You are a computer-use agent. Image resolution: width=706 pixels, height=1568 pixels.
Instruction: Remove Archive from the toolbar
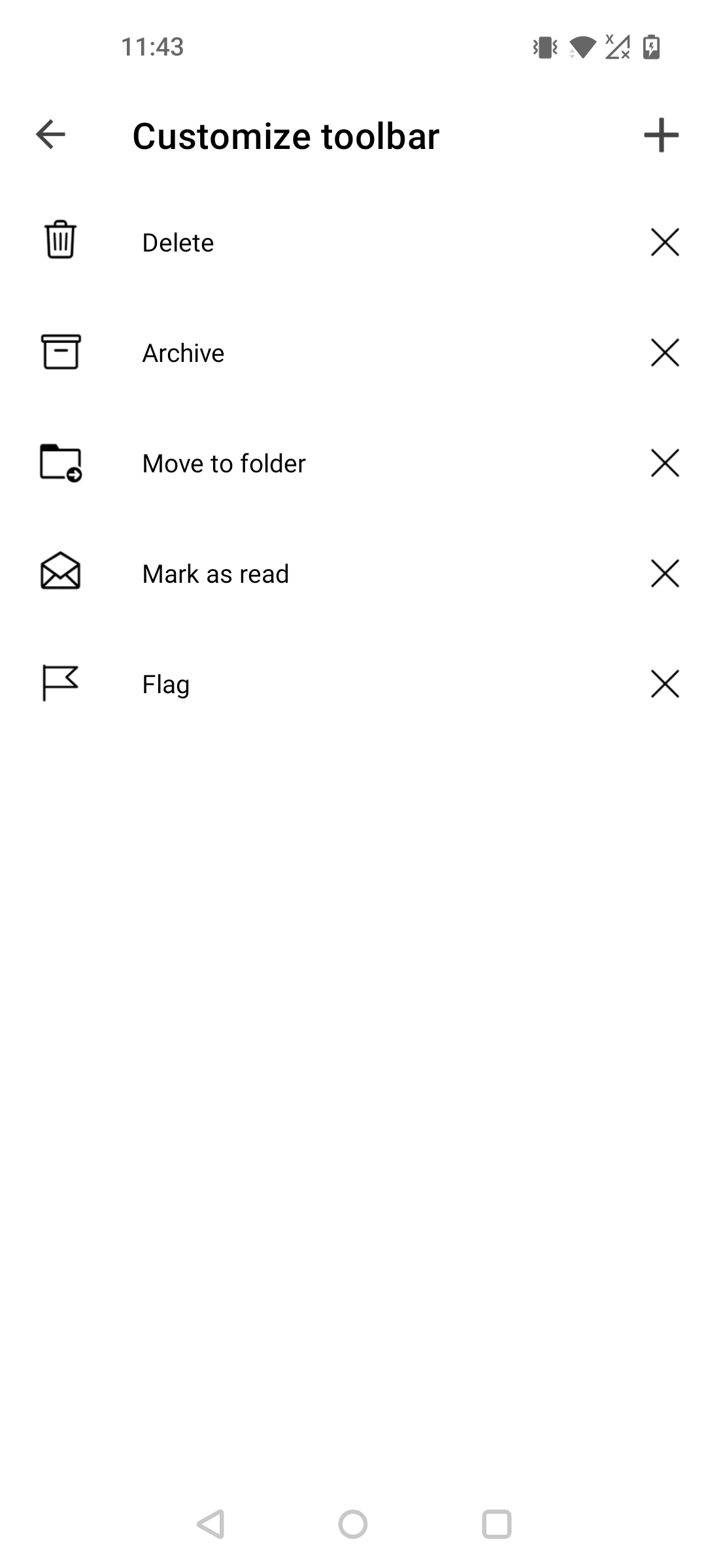[x=665, y=353]
